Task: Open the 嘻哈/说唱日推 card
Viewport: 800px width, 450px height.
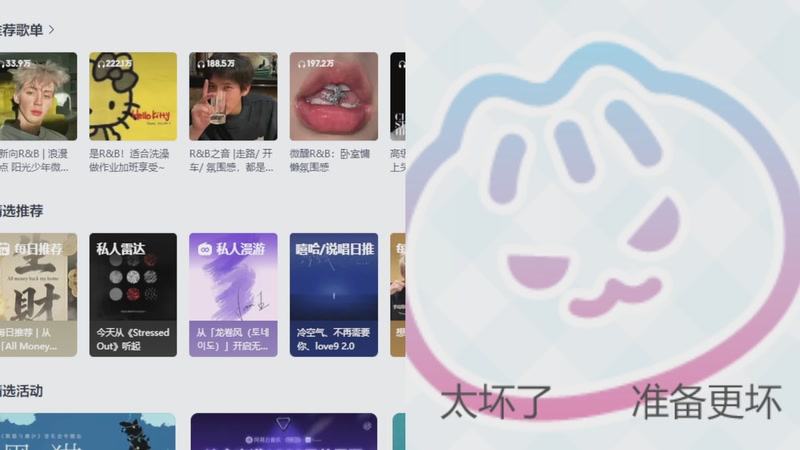Action: tap(333, 278)
